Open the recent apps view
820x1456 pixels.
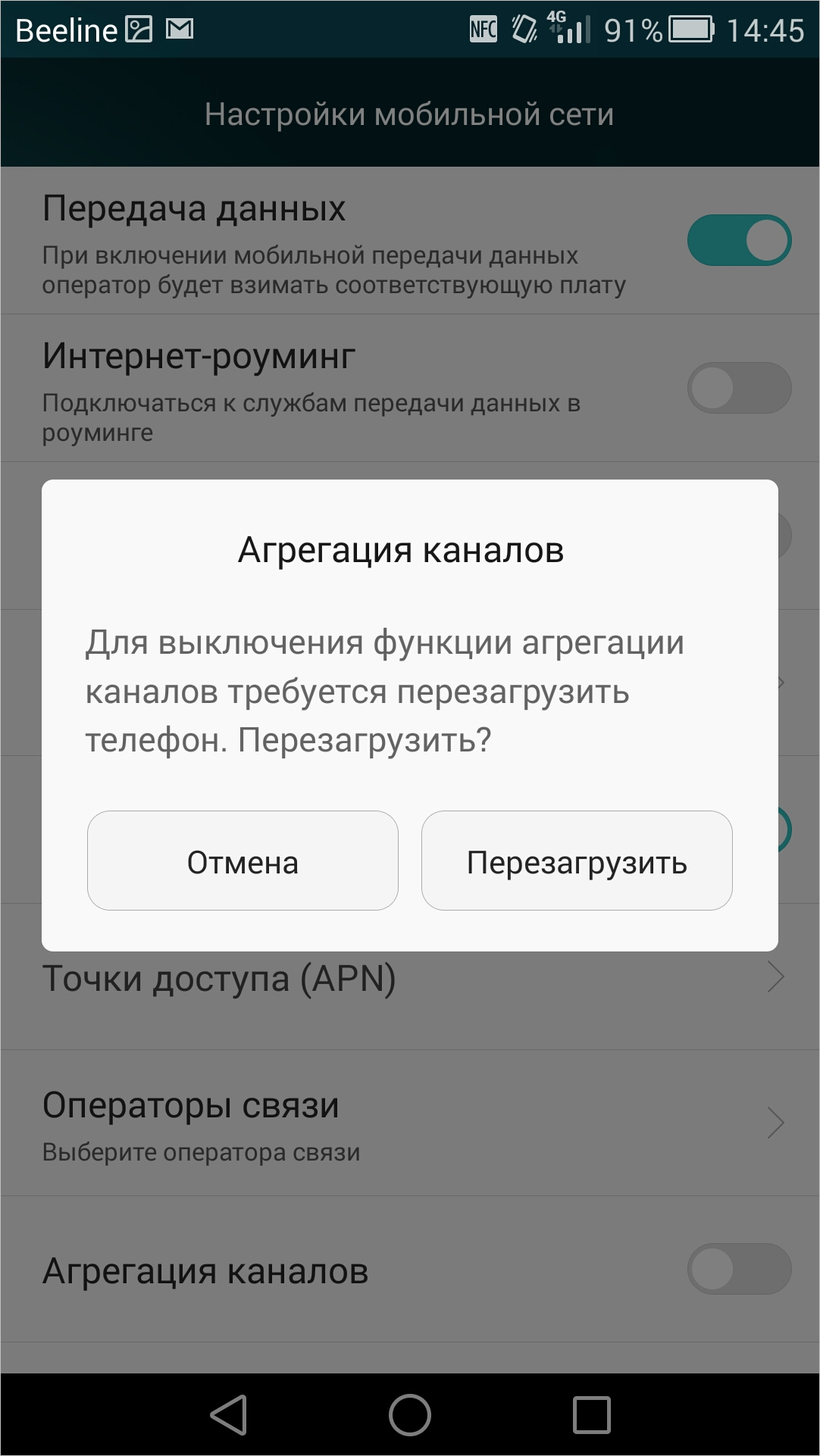click(592, 1415)
